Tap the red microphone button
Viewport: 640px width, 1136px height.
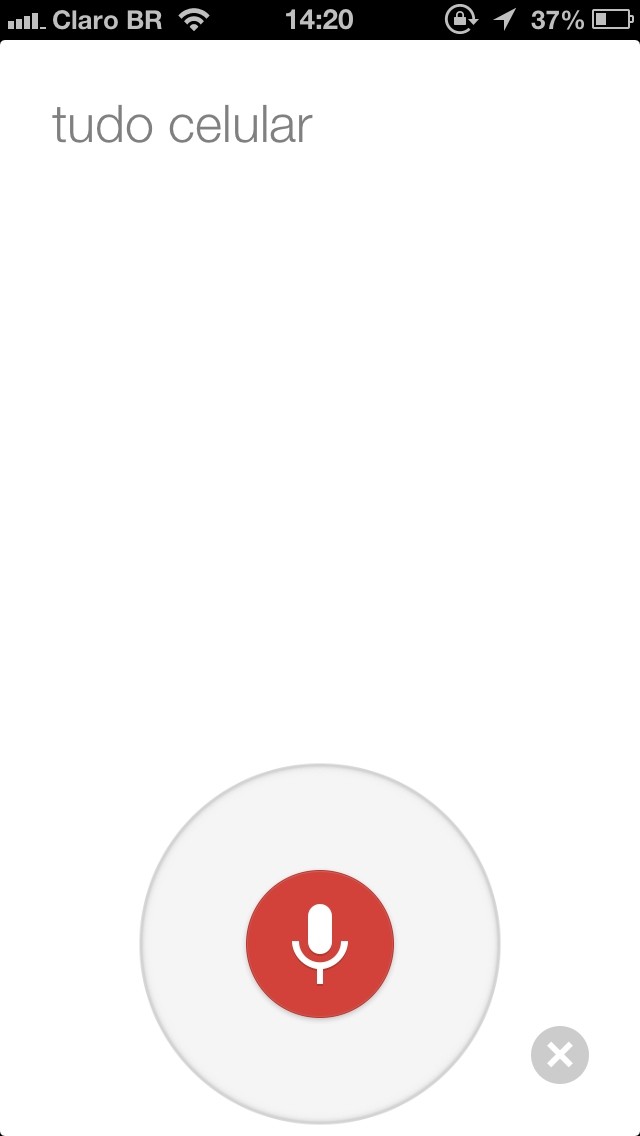(320, 944)
